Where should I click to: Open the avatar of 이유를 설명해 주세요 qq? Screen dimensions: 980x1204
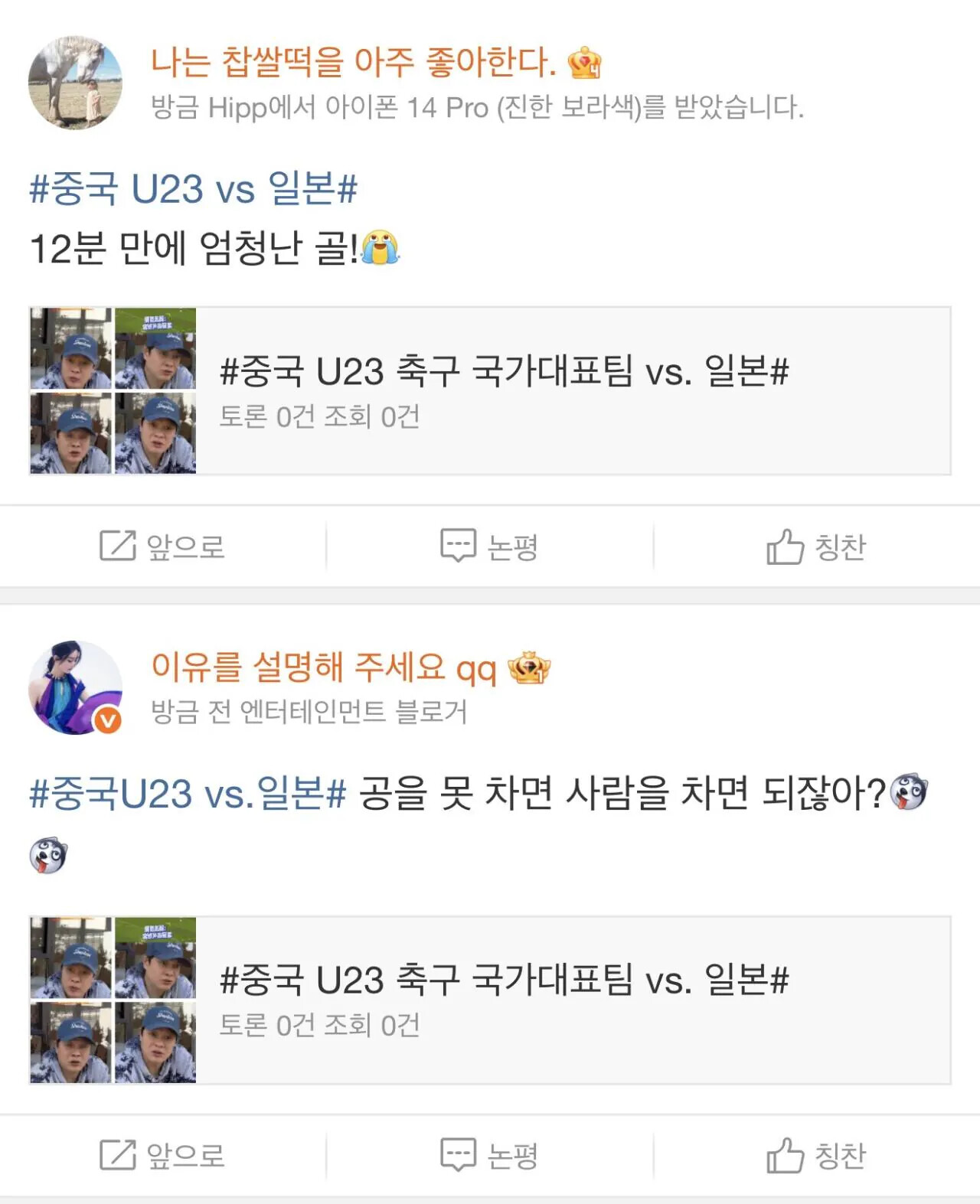point(75,687)
